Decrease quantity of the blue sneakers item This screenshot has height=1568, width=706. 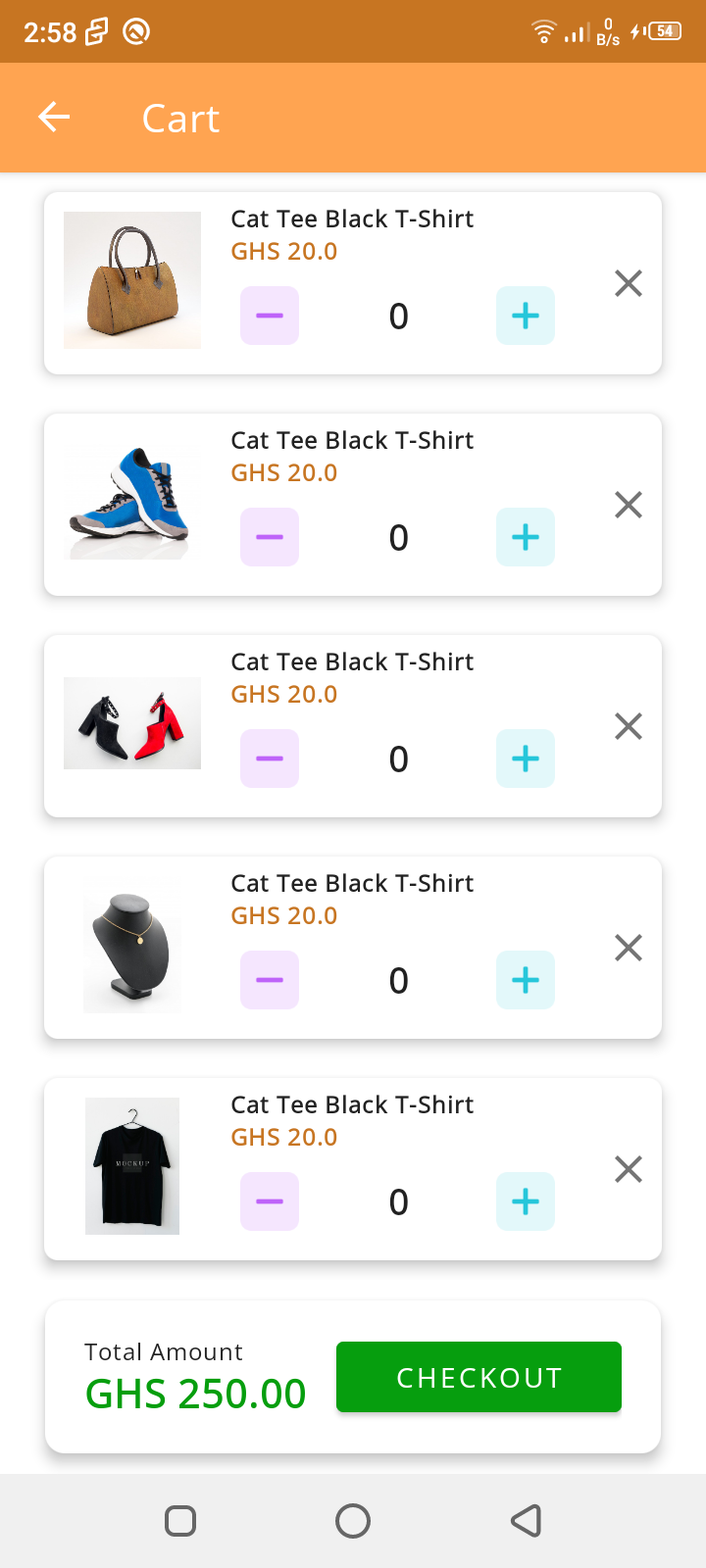coord(270,537)
